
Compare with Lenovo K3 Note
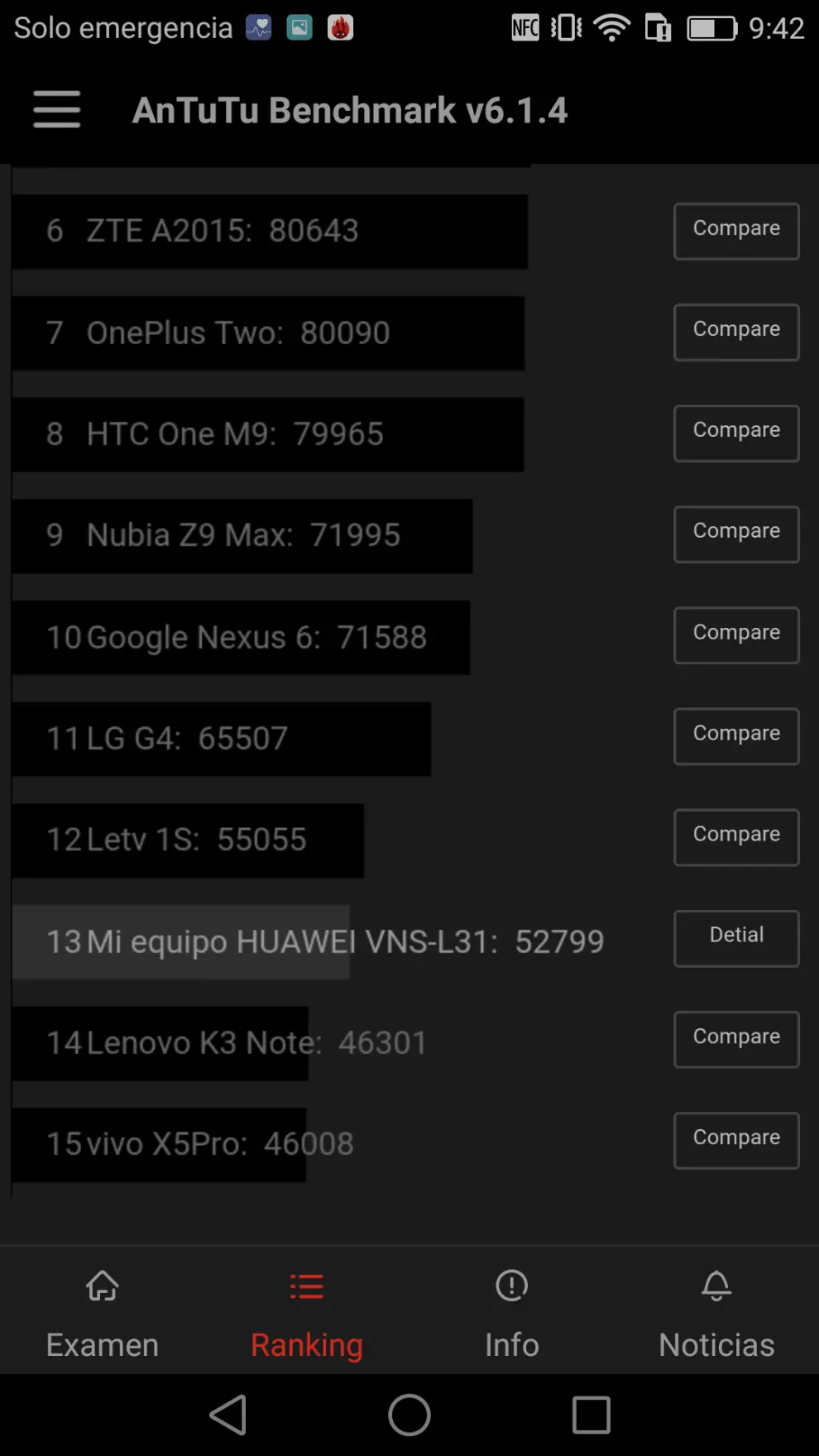click(735, 1039)
